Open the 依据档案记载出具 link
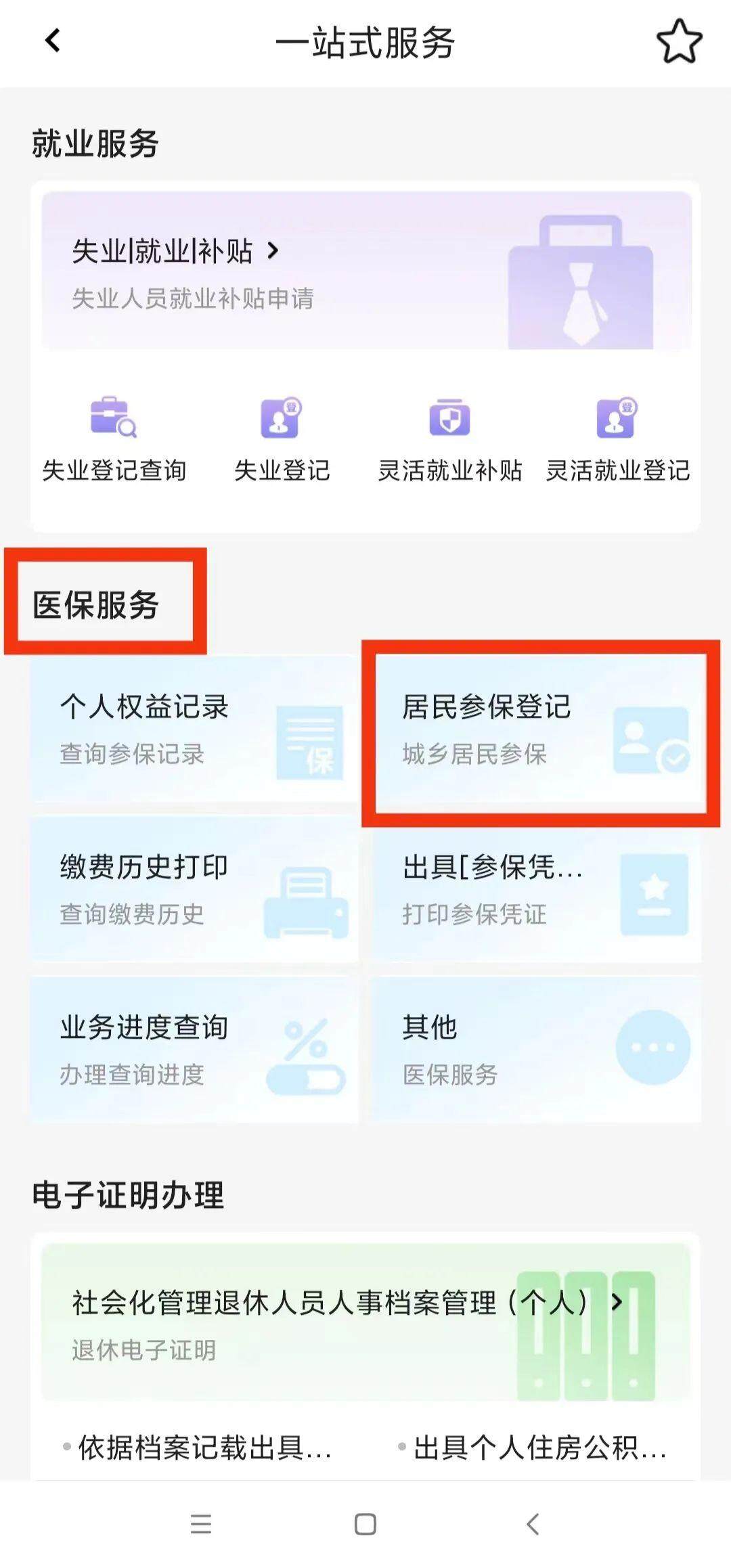The image size is (731, 1568). (x=203, y=1448)
